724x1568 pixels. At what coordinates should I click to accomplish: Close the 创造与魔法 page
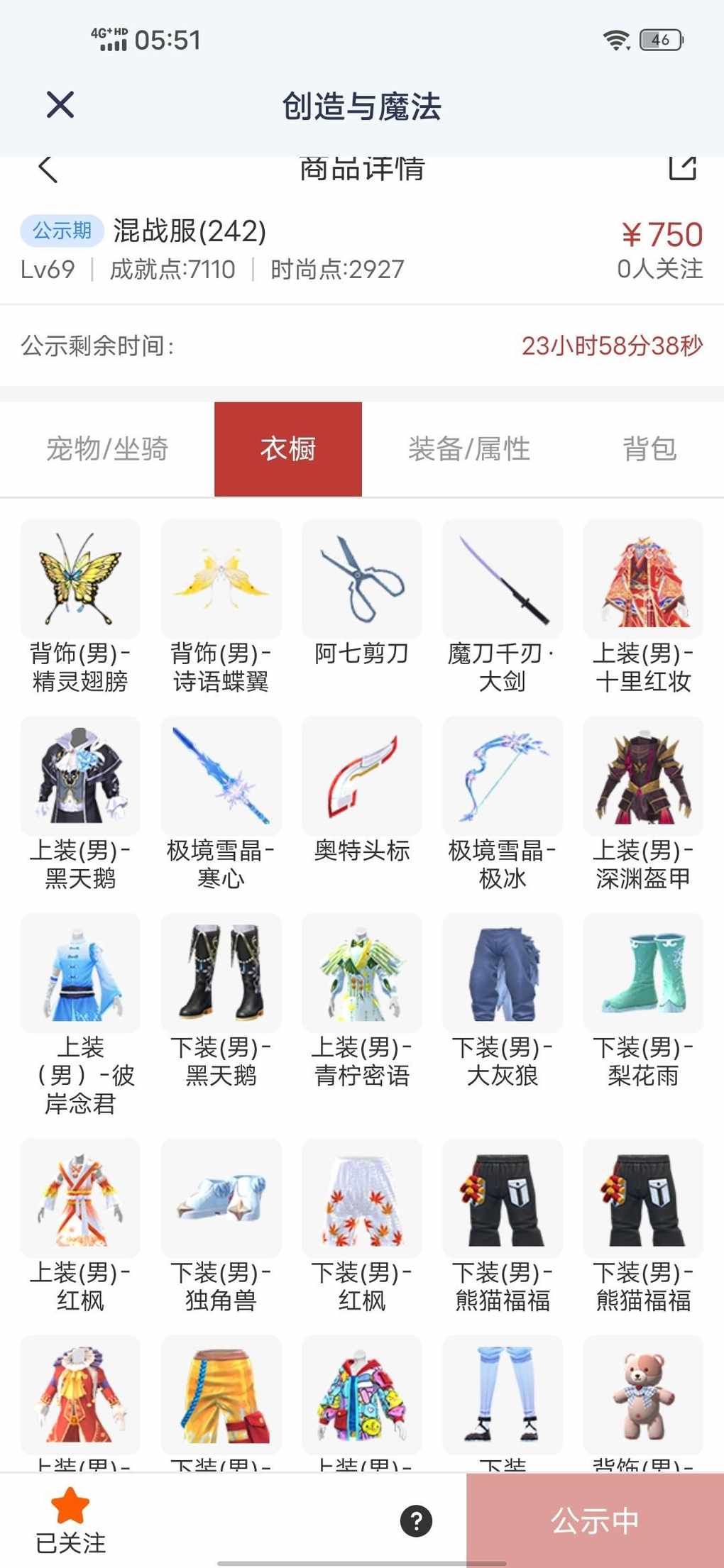point(60,105)
